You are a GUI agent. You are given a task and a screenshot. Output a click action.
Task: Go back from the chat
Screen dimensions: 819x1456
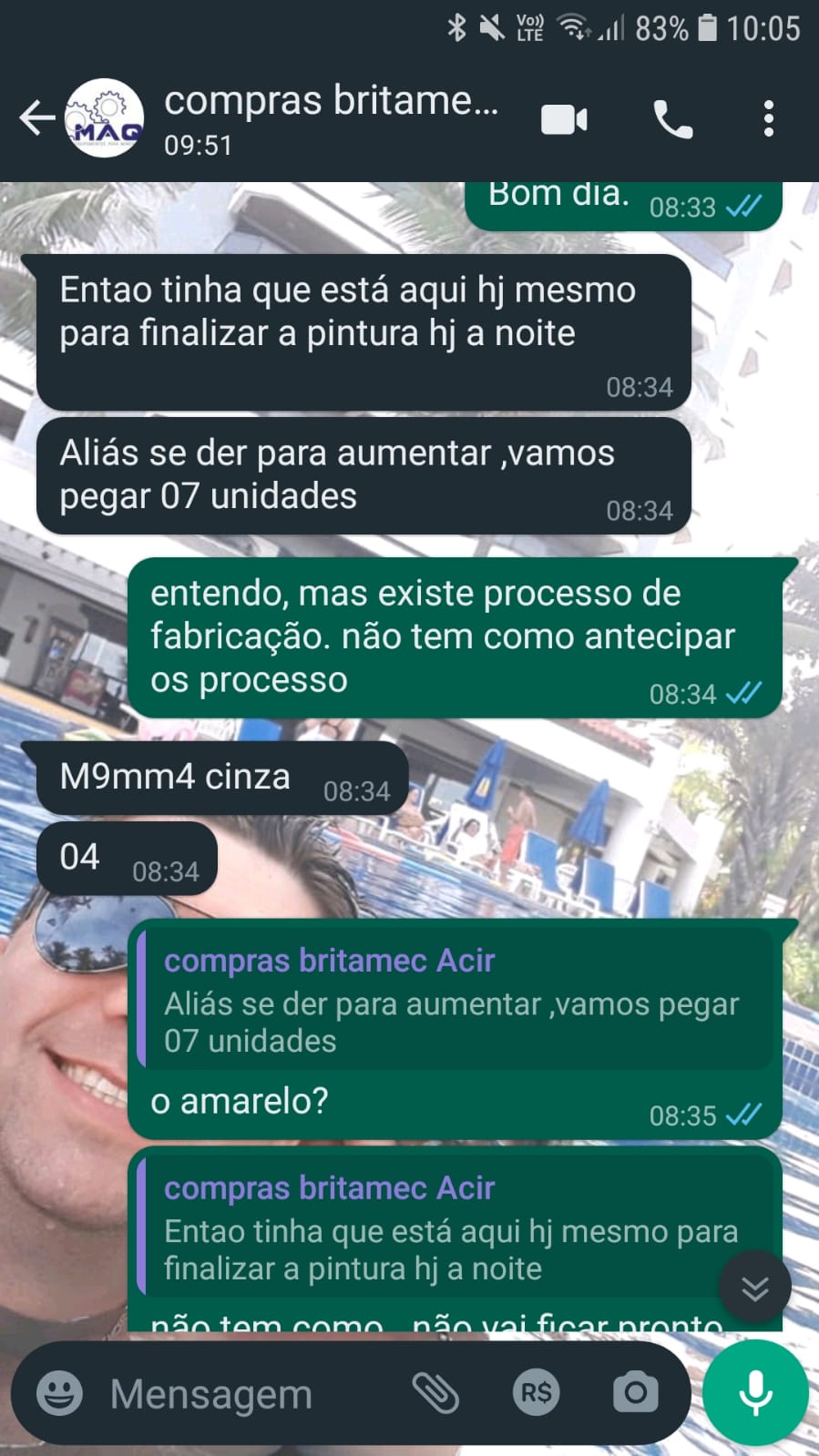36,118
